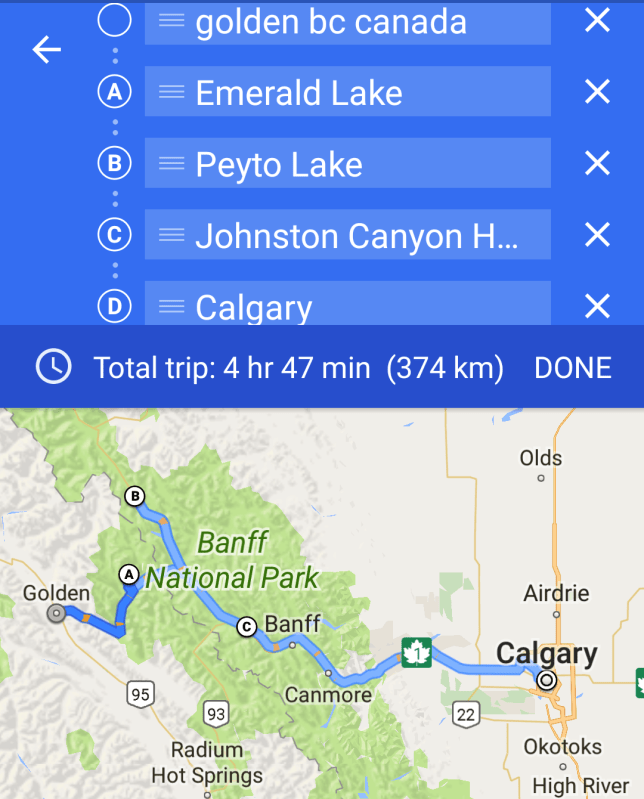Tap DONE to finish editing route

[x=573, y=368]
